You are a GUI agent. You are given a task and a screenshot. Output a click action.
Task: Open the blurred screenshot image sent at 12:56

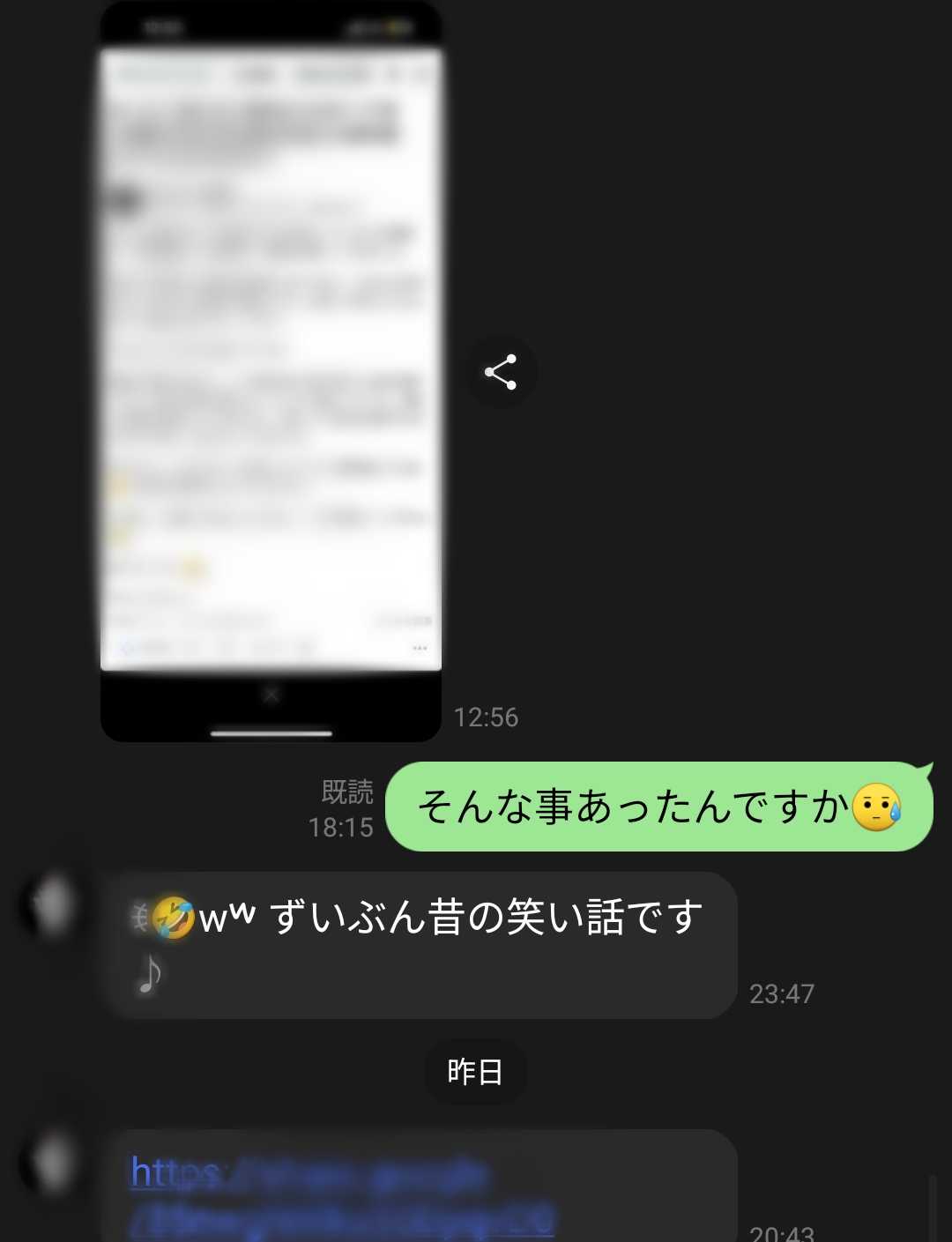click(271, 370)
